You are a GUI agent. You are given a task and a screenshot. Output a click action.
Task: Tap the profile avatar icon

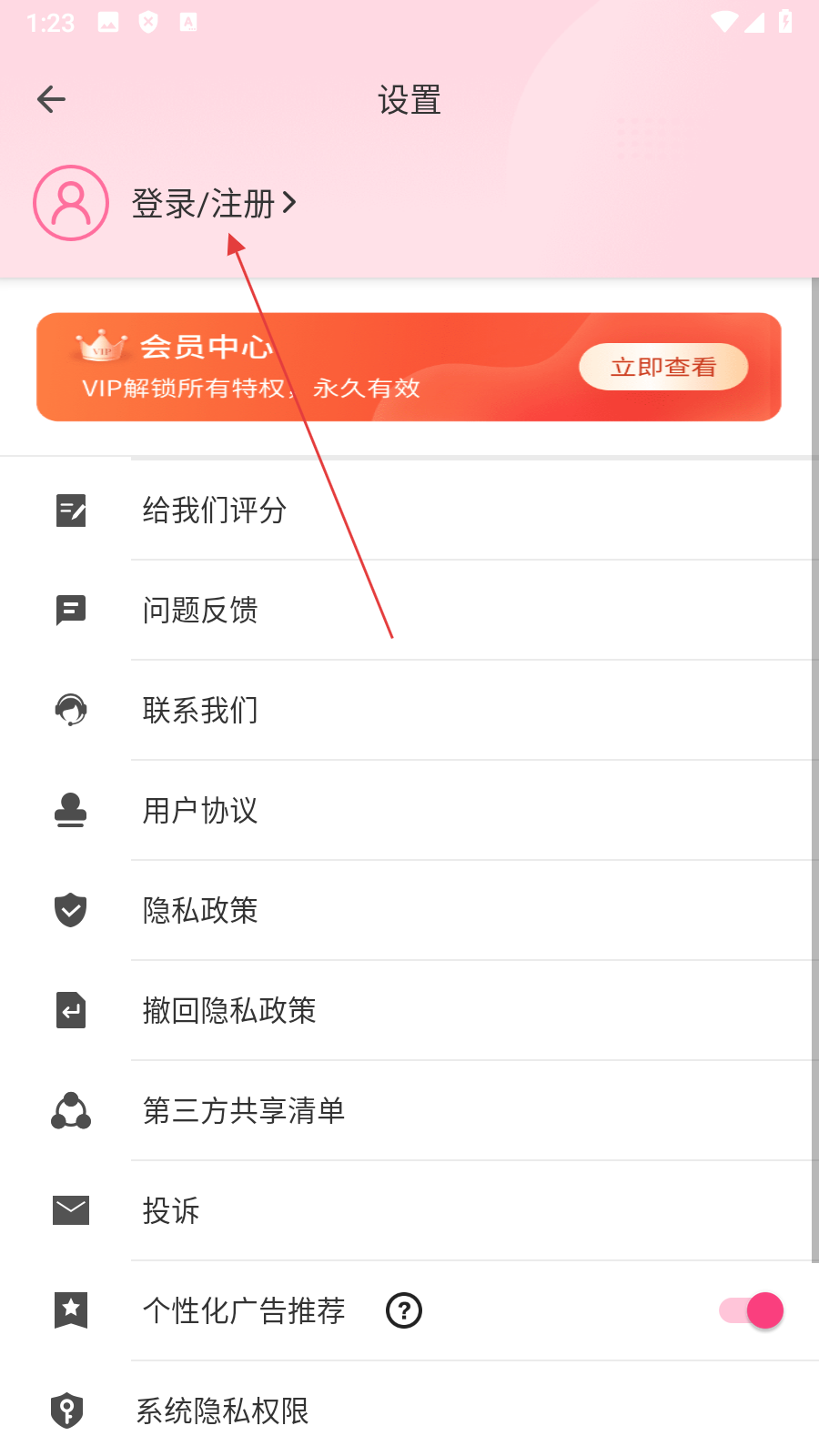click(x=71, y=203)
